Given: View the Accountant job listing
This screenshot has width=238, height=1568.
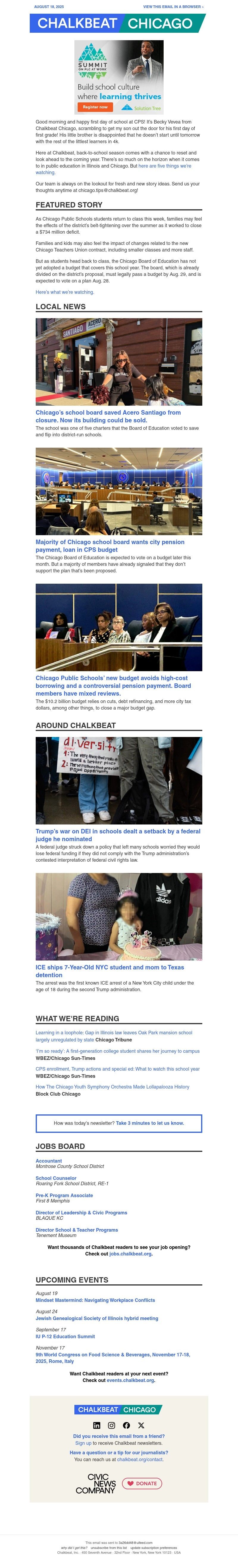Looking at the screenshot, I should [x=49, y=1161].
